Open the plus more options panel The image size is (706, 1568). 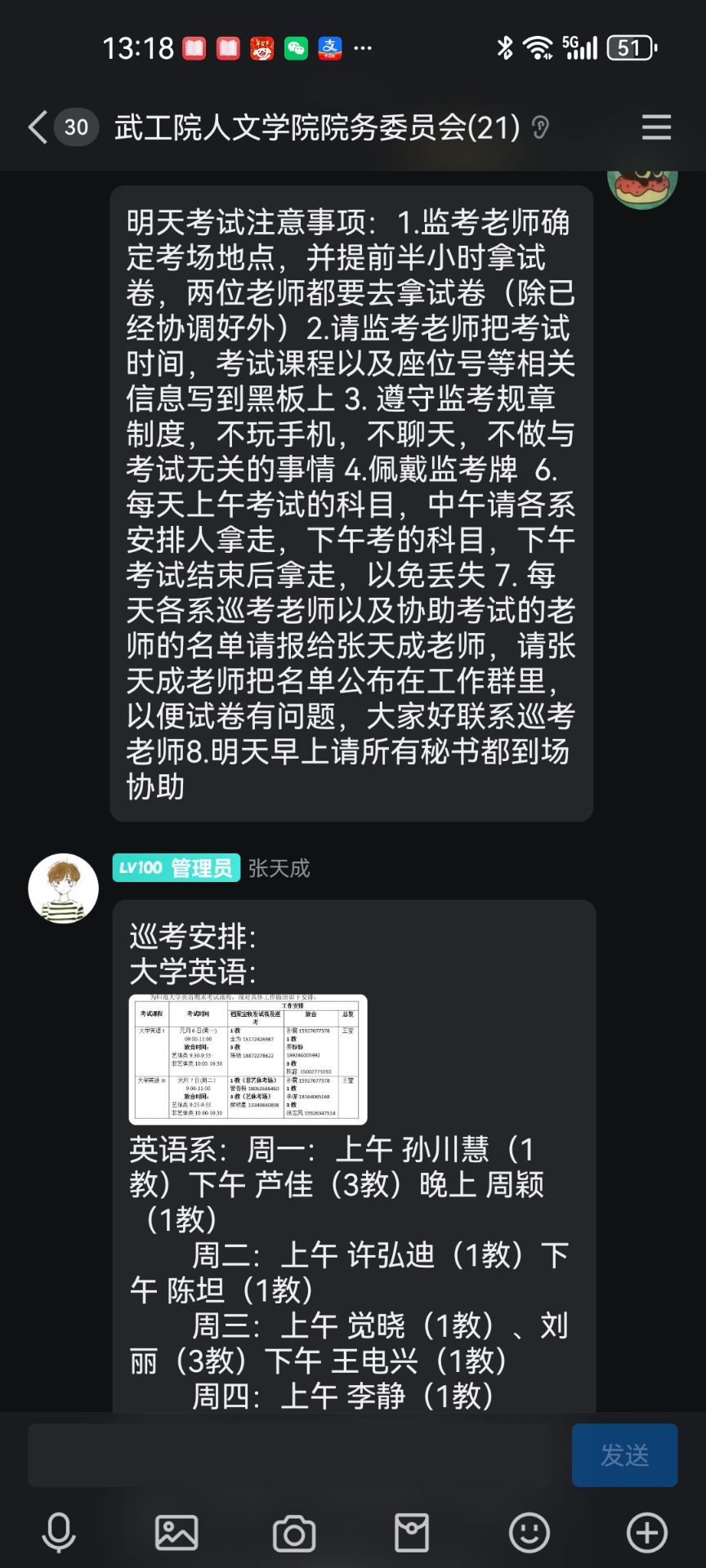click(x=647, y=1533)
